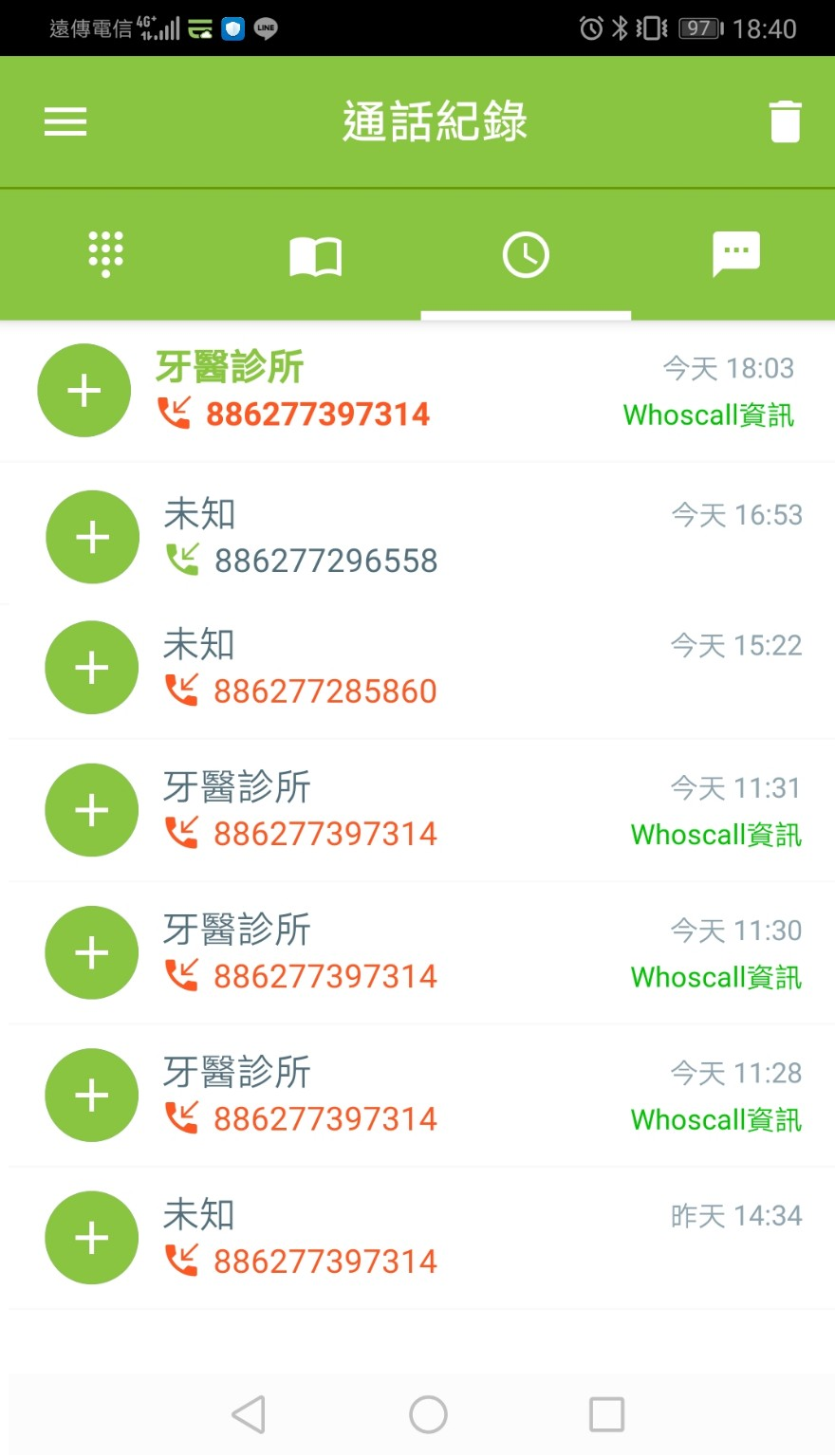View Whoscall資訊 for the 11:30 call
Image resolution: width=835 pixels, height=1456 pixels.
tap(715, 977)
